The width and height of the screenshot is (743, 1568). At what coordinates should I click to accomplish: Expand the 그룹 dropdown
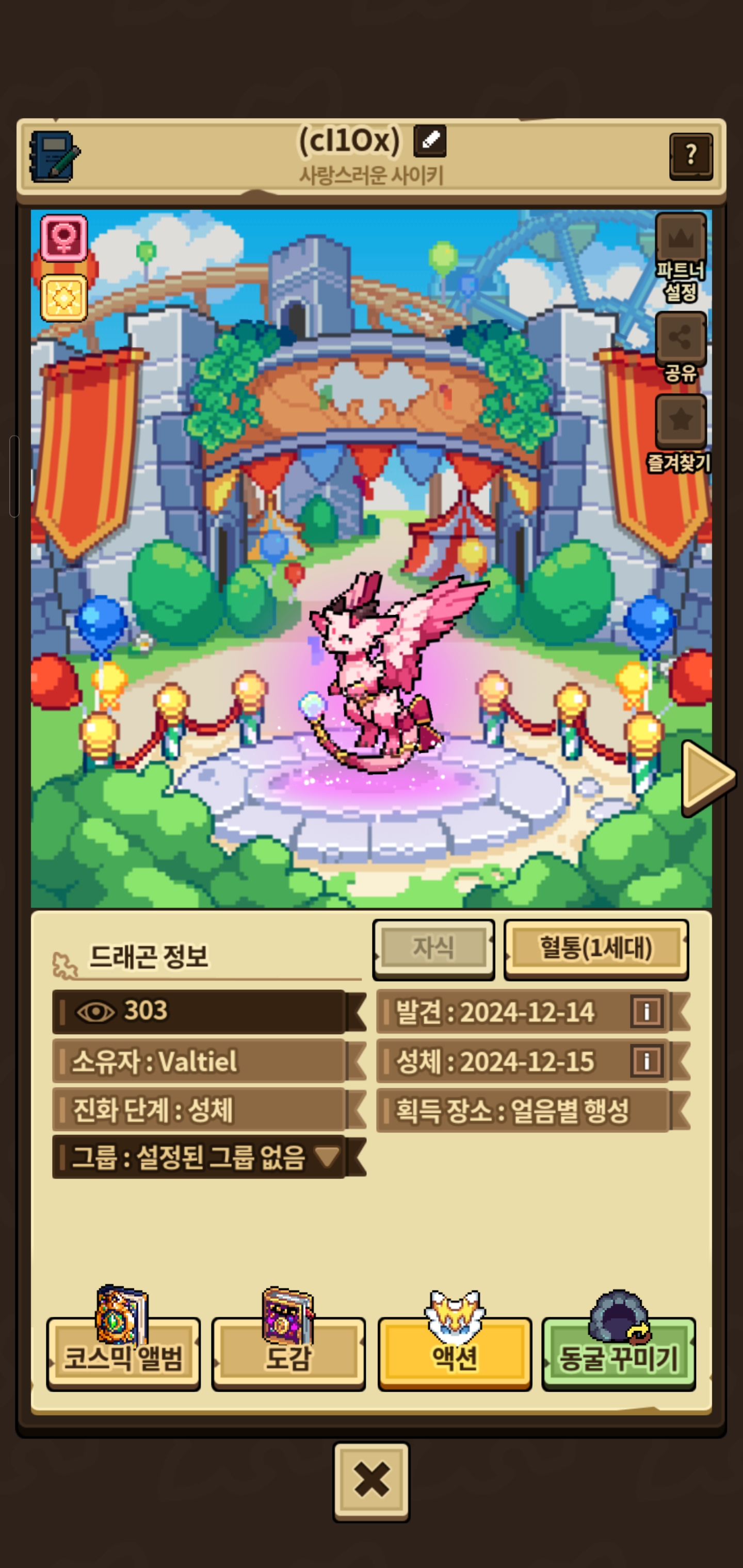(x=327, y=1156)
